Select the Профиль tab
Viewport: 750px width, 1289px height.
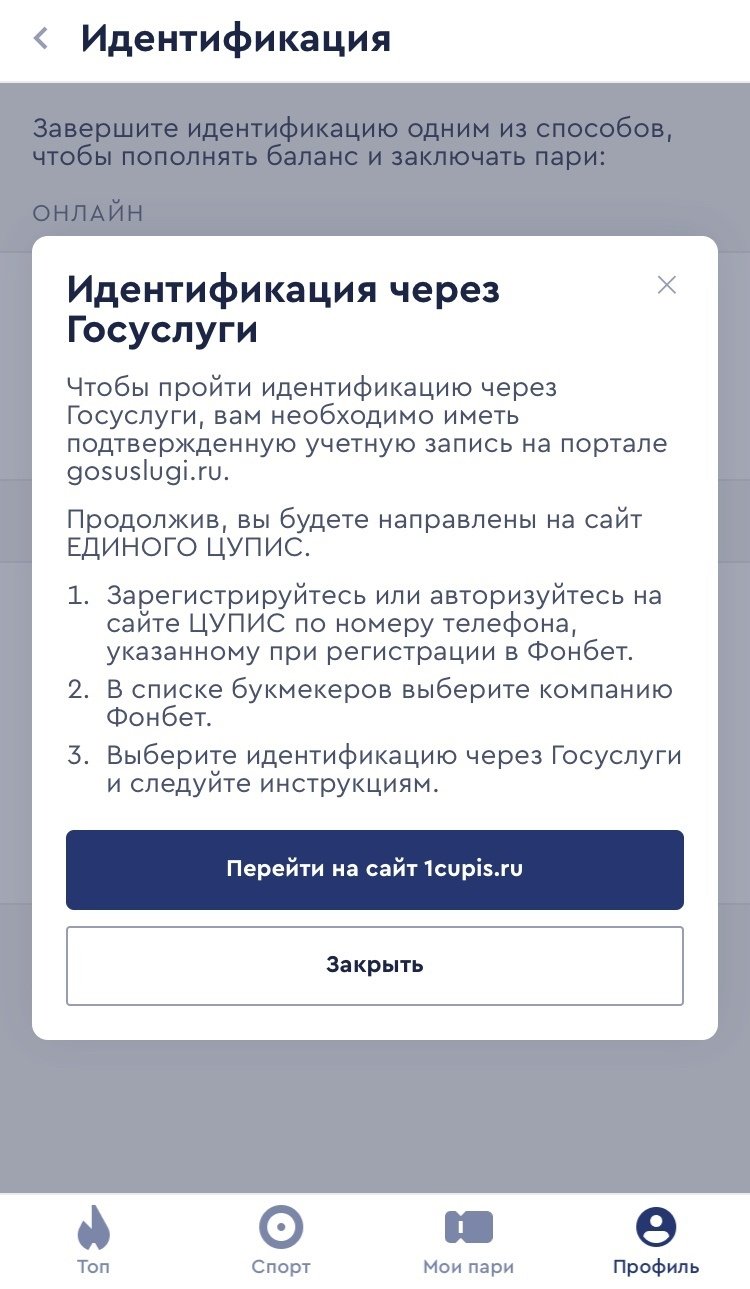pos(656,1240)
